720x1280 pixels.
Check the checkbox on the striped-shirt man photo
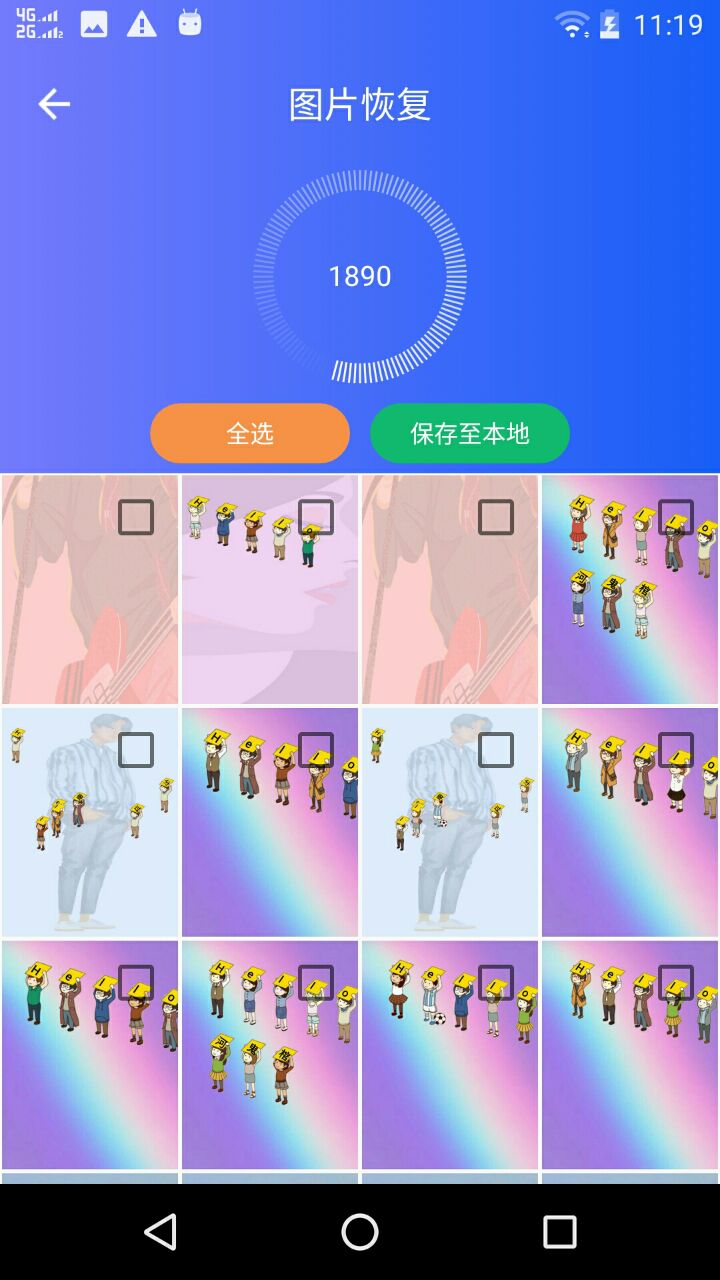(x=135, y=748)
